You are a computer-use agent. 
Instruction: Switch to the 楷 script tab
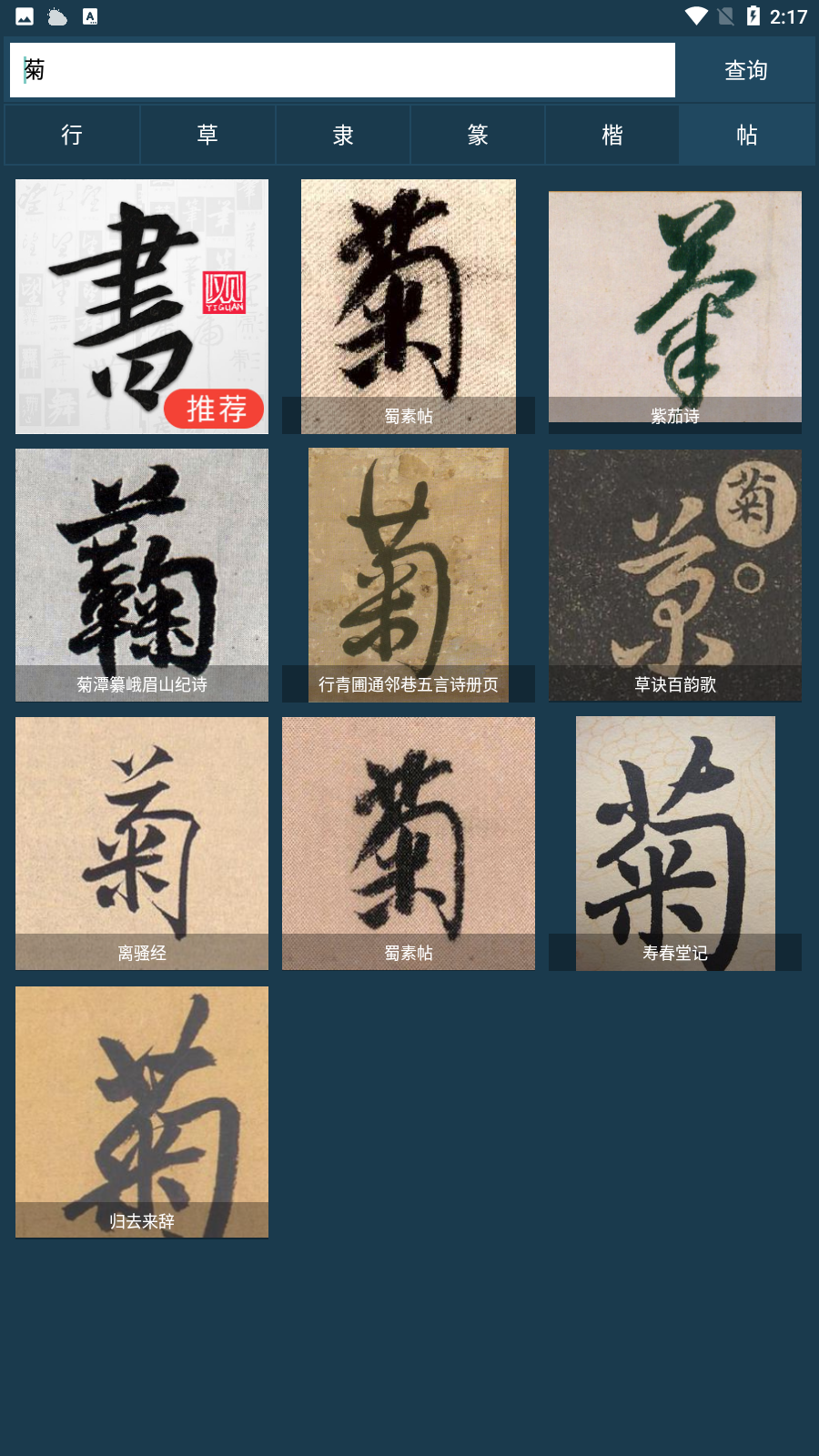[612, 135]
